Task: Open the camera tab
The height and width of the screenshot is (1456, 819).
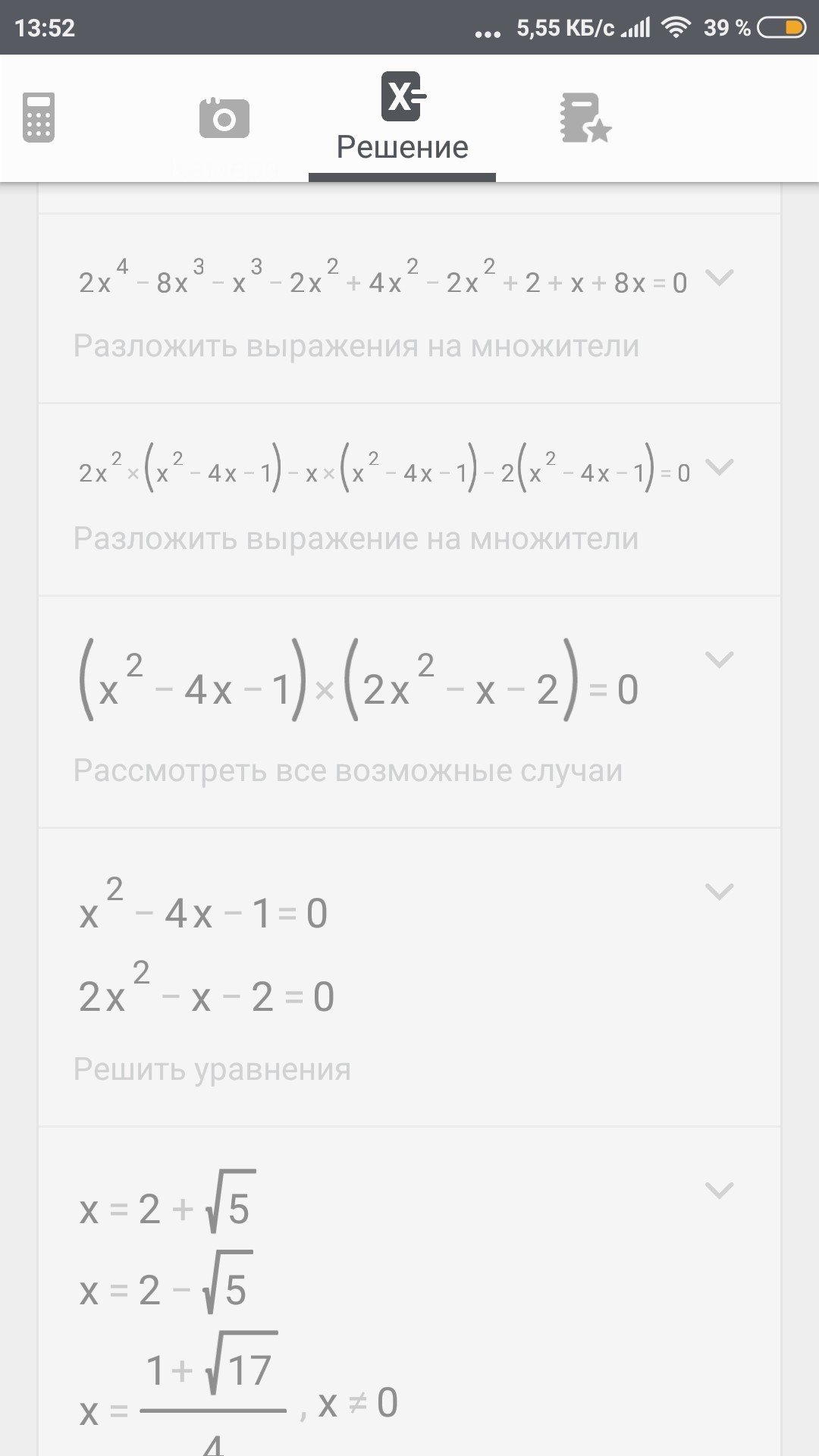Action: pyautogui.click(x=224, y=118)
